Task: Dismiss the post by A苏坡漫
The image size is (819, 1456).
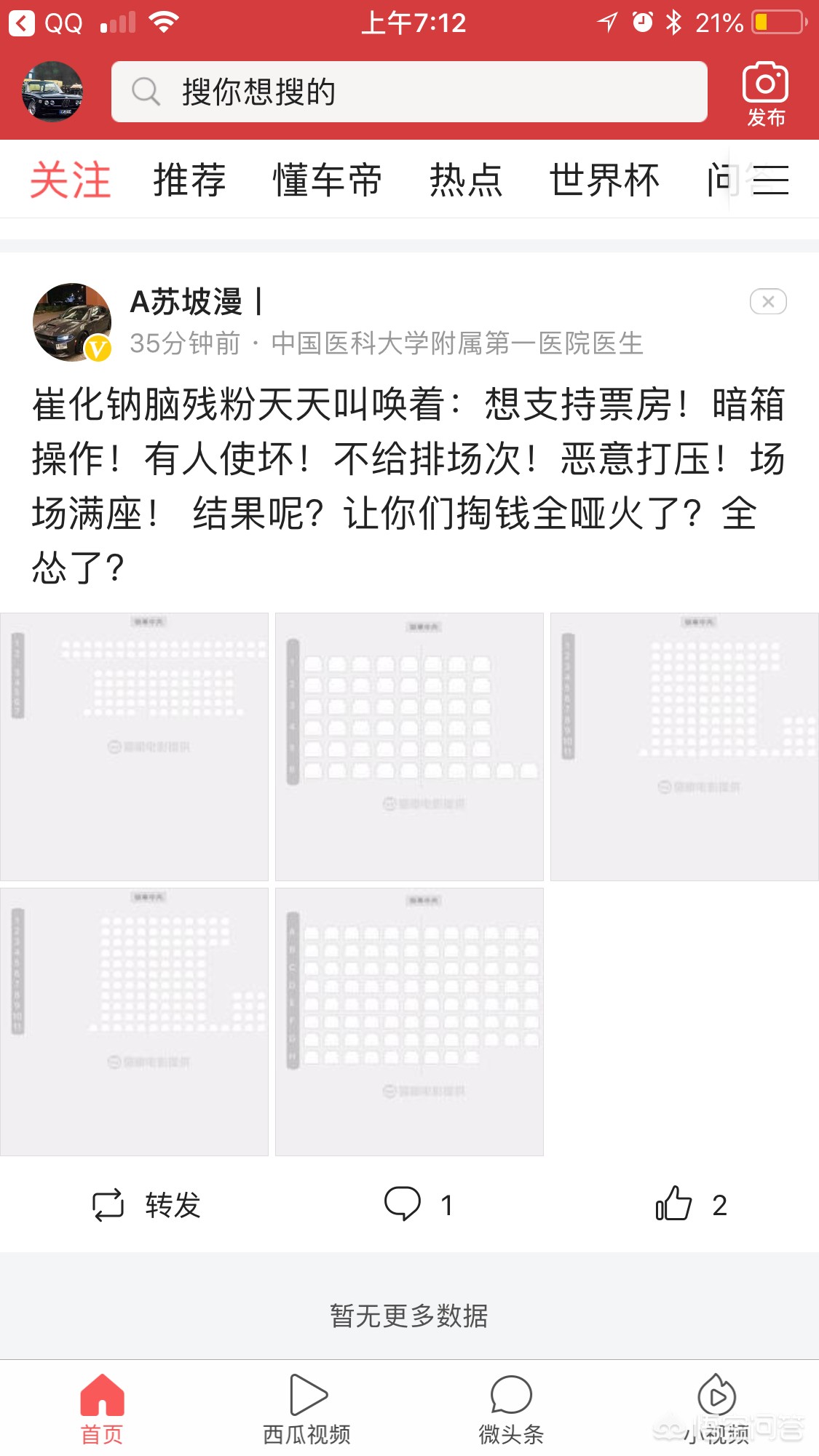Action: point(768,302)
